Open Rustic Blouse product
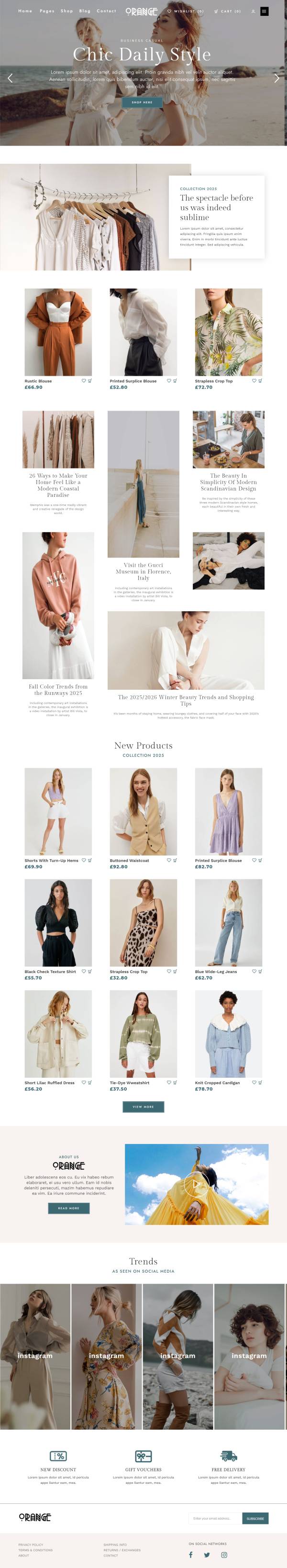 tap(58, 332)
